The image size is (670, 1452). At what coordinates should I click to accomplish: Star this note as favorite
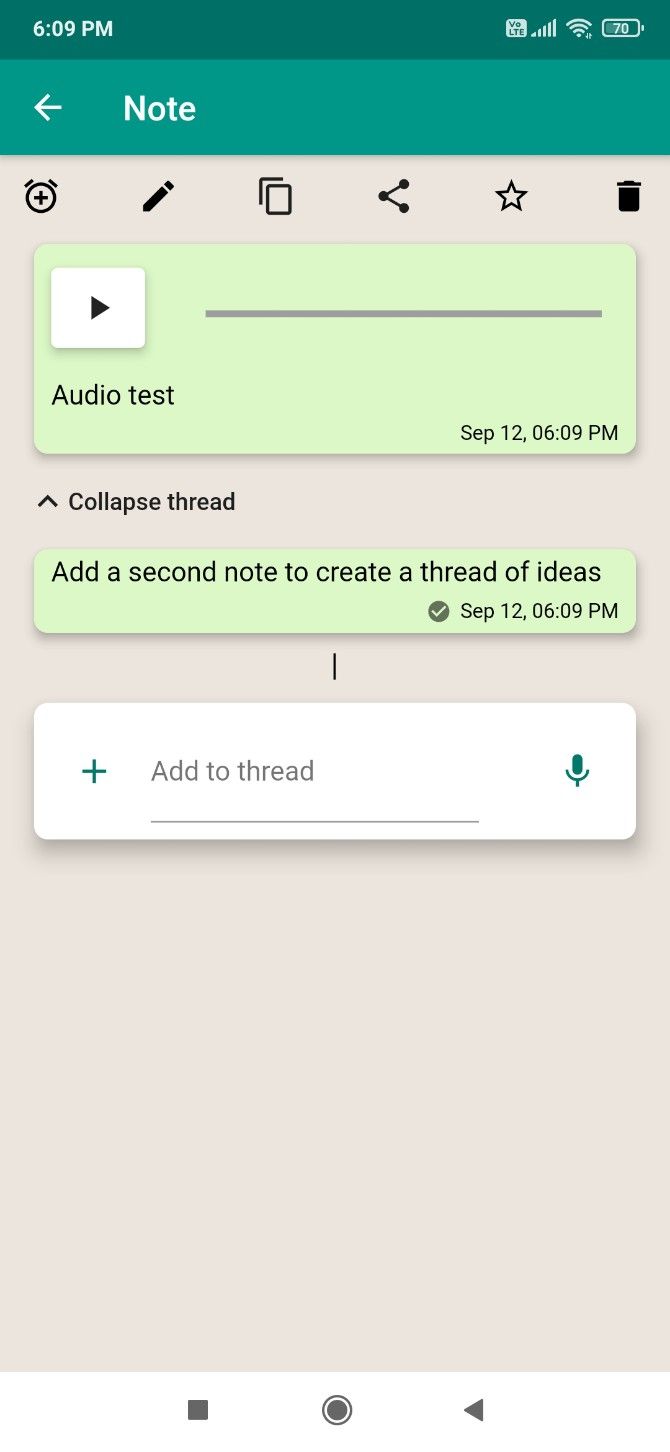click(511, 196)
